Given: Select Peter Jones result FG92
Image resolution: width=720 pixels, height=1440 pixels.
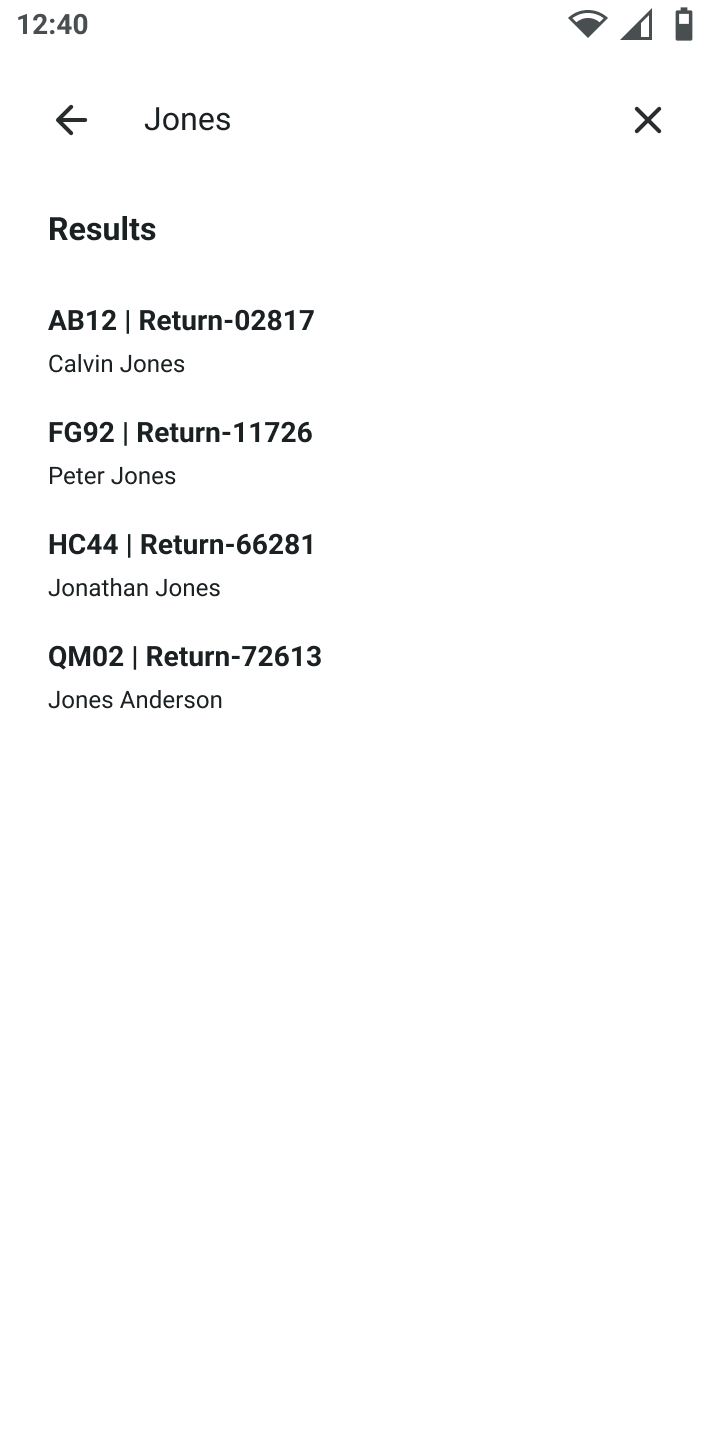Looking at the screenshot, I should (180, 453).
